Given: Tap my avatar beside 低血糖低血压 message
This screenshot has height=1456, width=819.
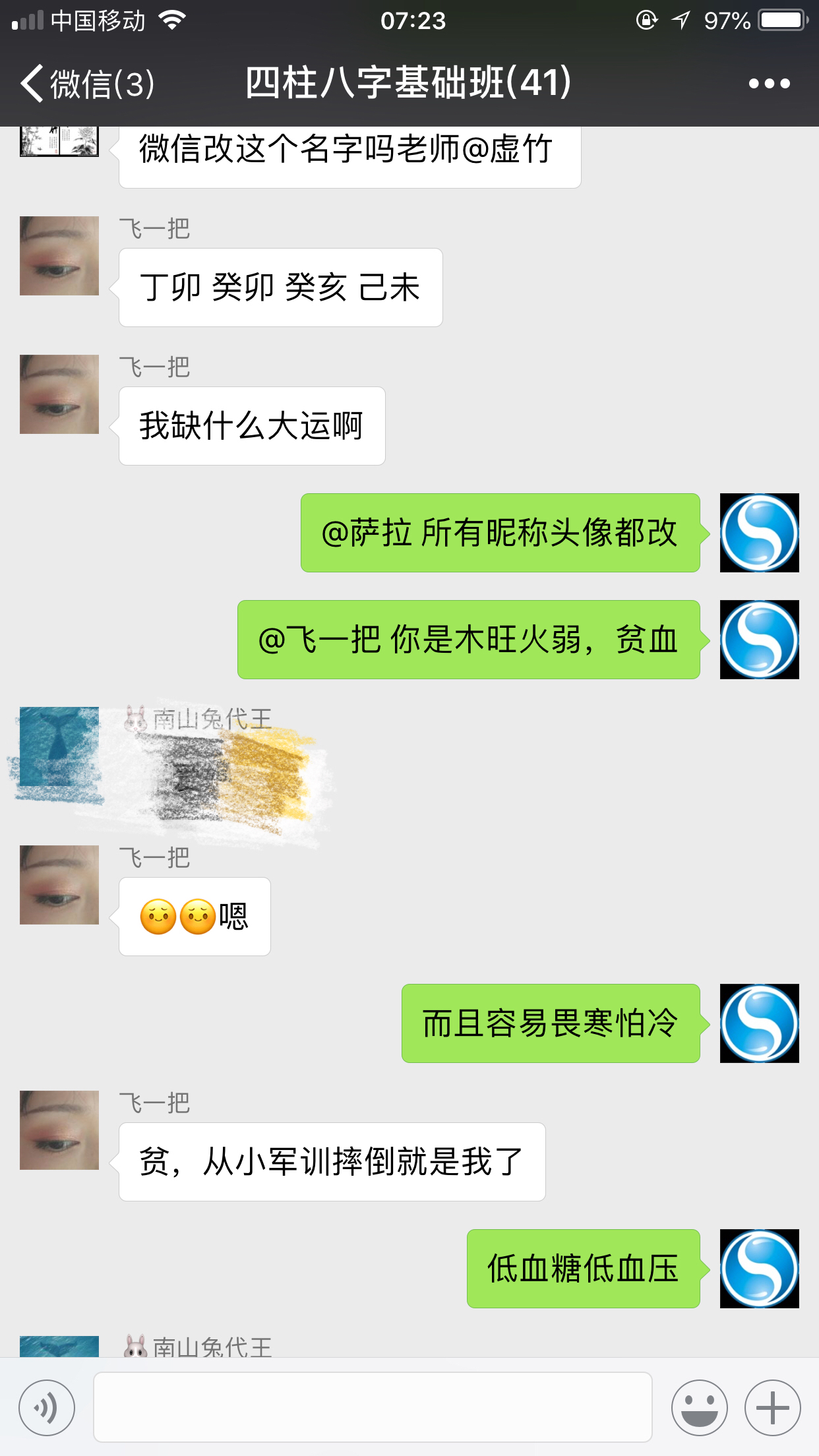Looking at the screenshot, I should 759,1269.
